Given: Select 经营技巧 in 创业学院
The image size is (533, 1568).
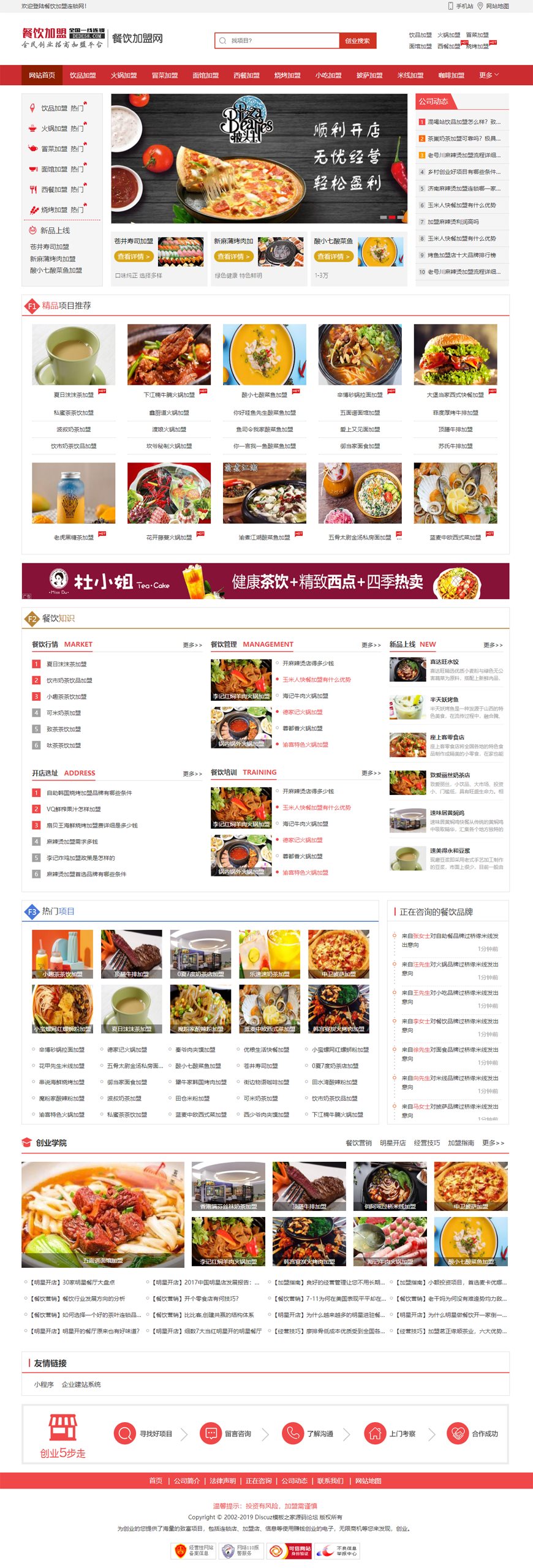Looking at the screenshot, I should (x=426, y=1143).
